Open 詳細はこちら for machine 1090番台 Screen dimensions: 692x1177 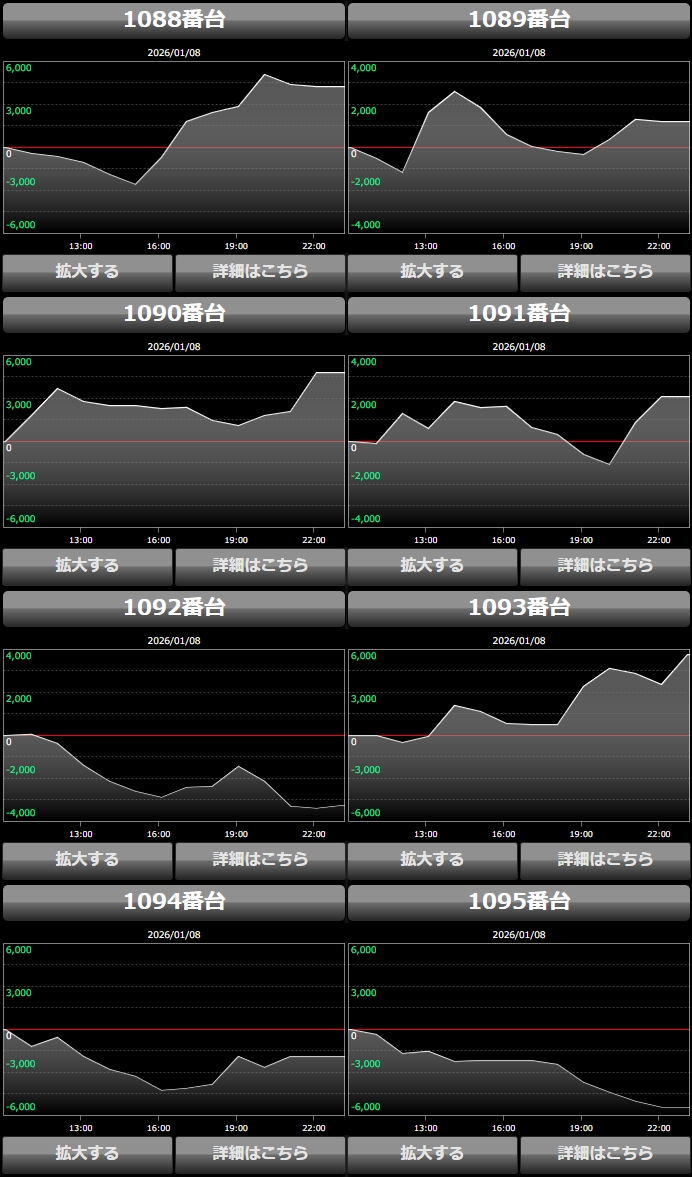point(260,565)
